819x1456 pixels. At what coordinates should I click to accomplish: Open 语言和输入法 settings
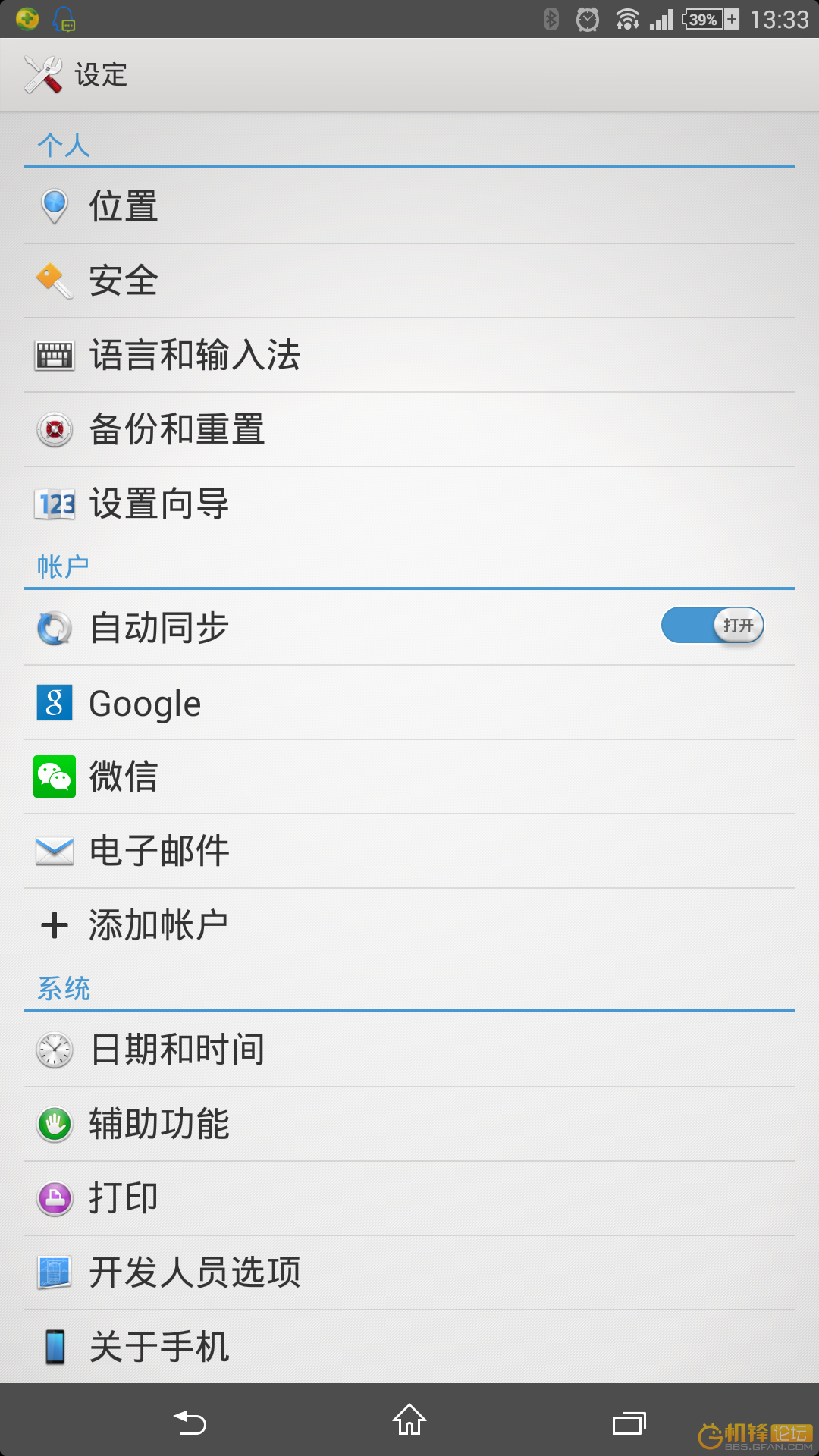tap(409, 355)
